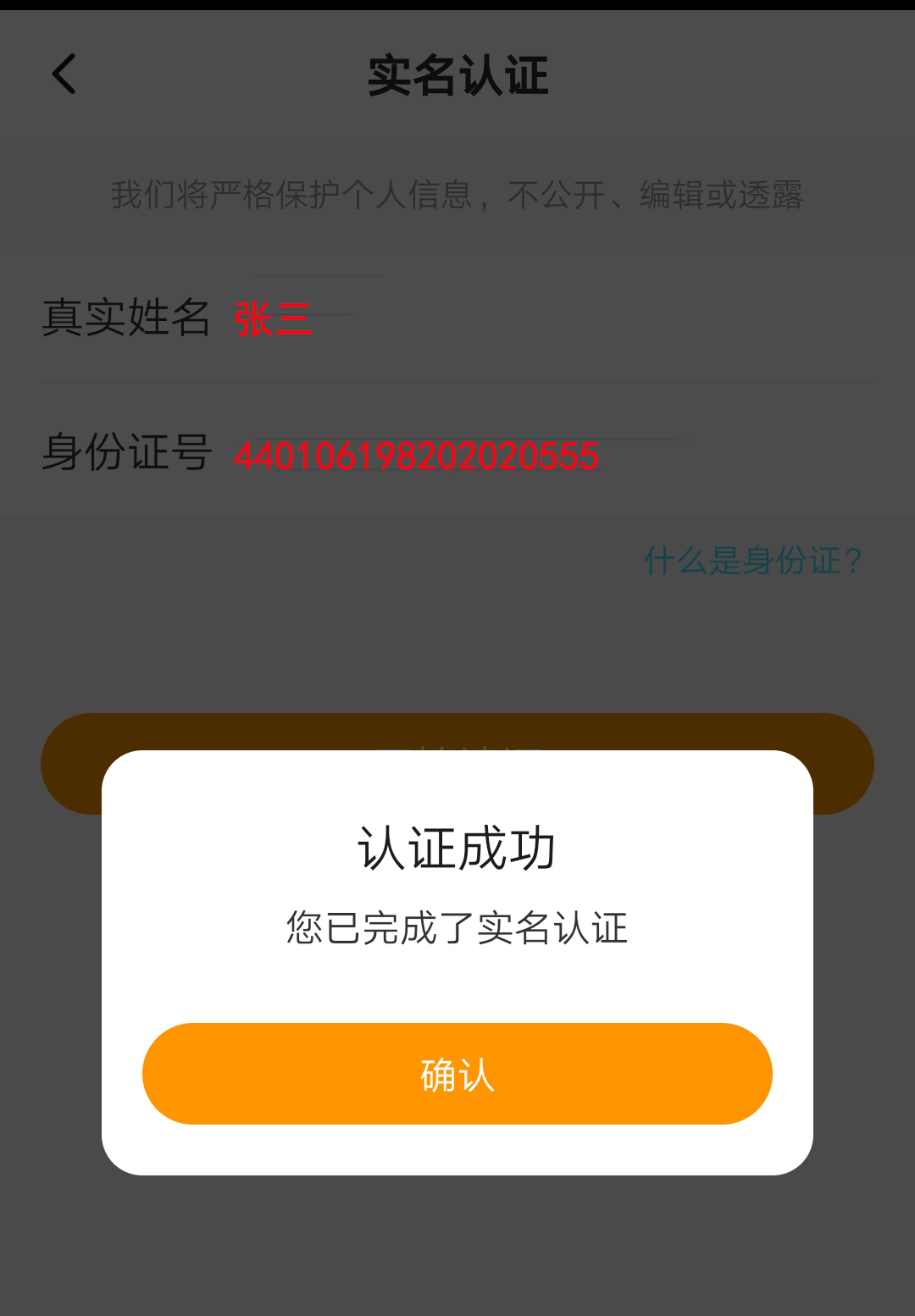This screenshot has width=915, height=1316.
Task: Go back using the top-left arrow
Action: pos(64,74)
